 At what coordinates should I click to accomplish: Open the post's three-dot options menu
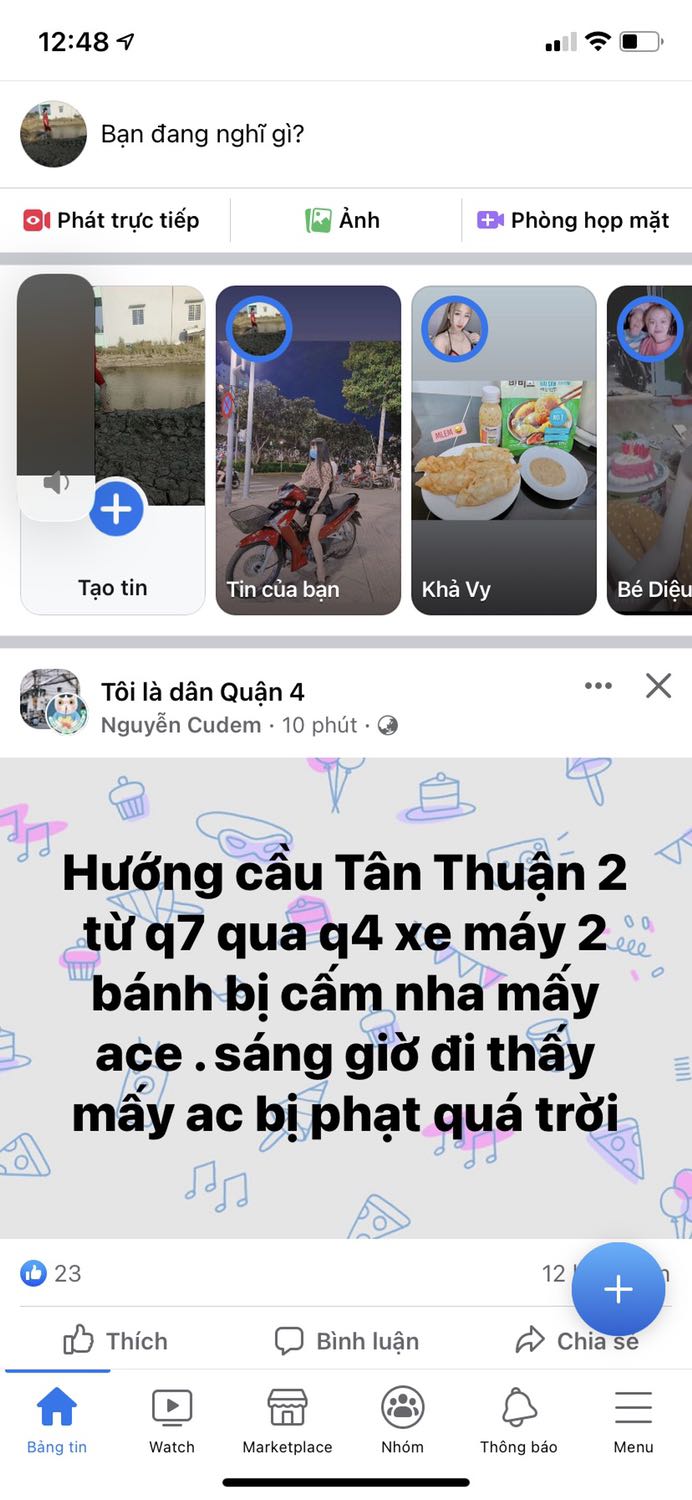(x=598, y=685)
